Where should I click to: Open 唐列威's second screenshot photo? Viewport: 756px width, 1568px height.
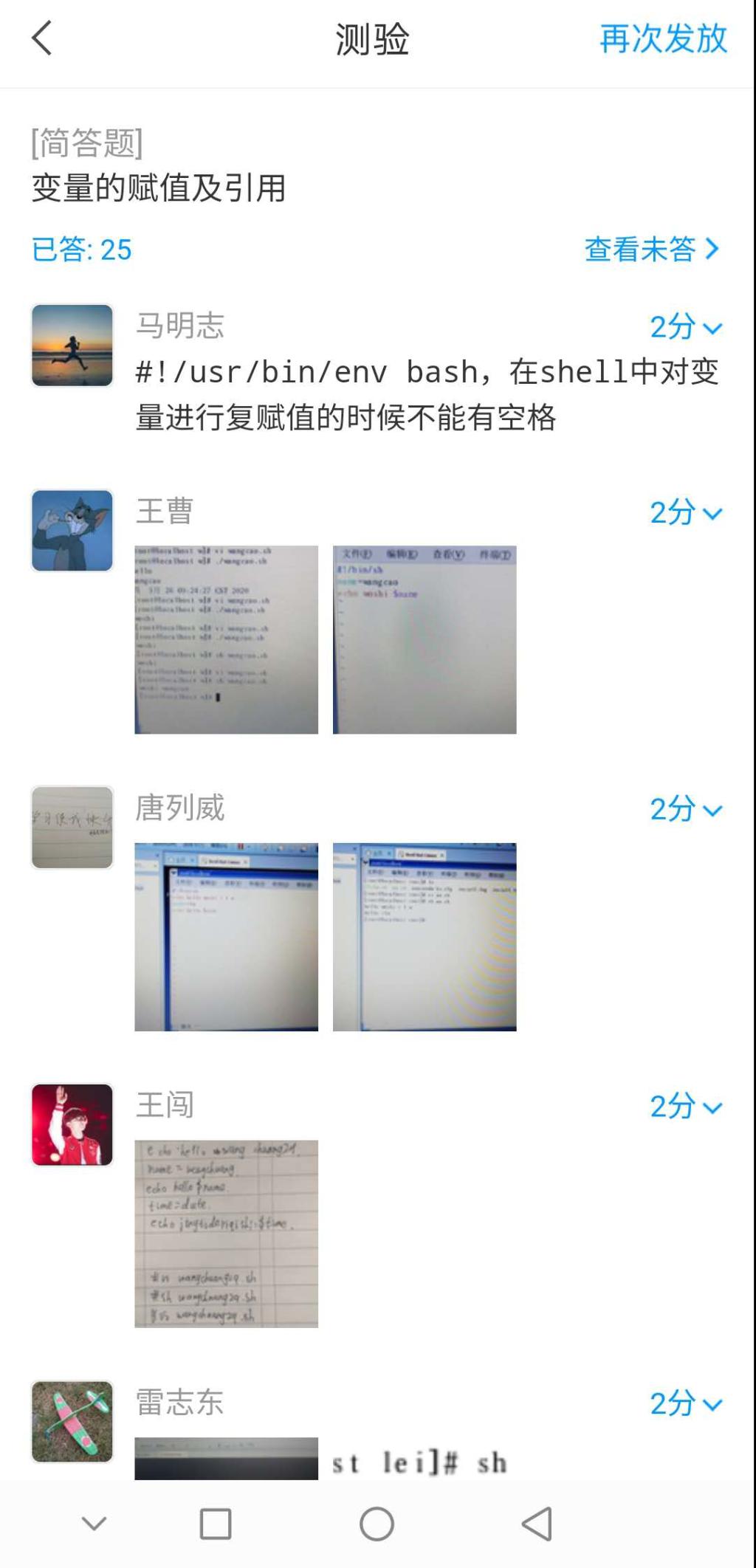click(425, 936)
